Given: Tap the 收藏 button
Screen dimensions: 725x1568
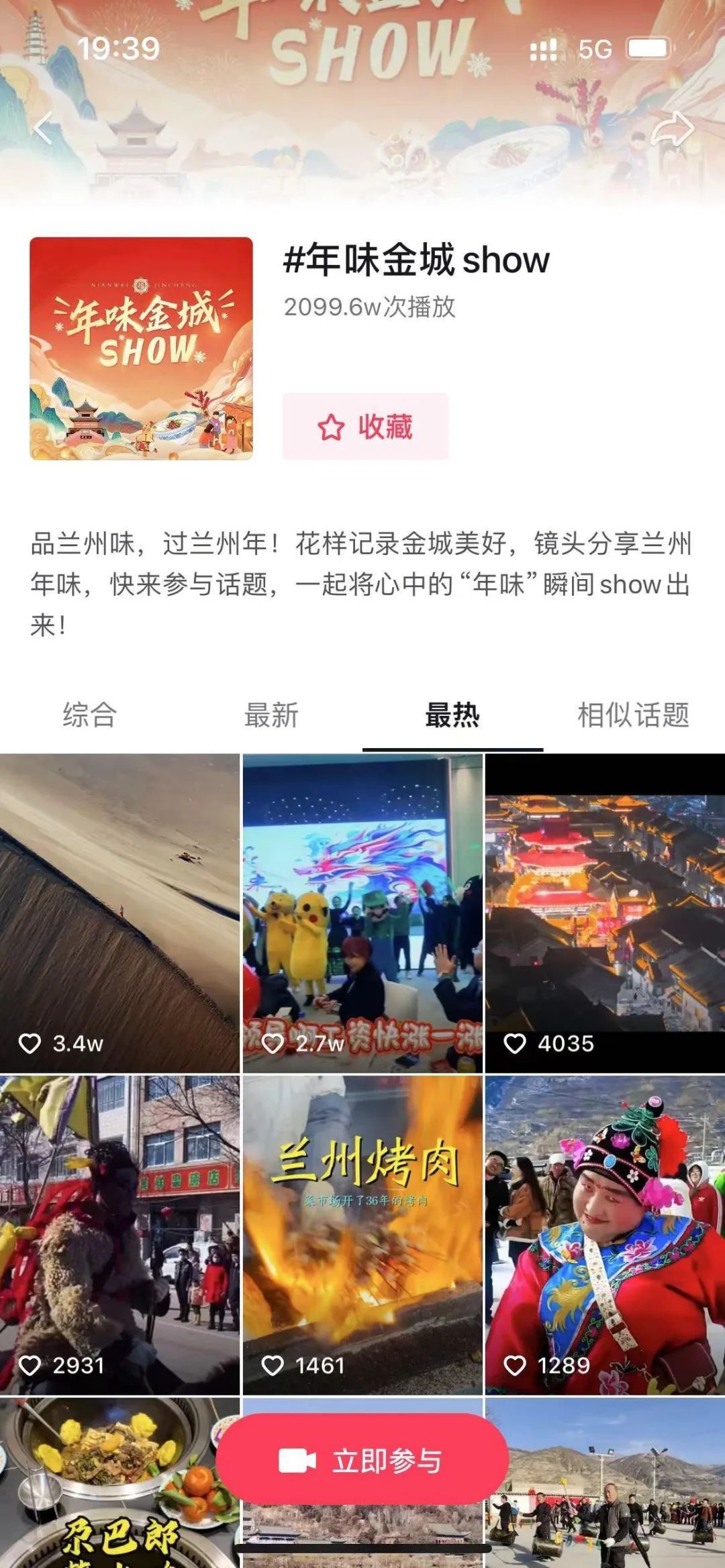Looking at the screenshot, I should (x=365, y=427).
